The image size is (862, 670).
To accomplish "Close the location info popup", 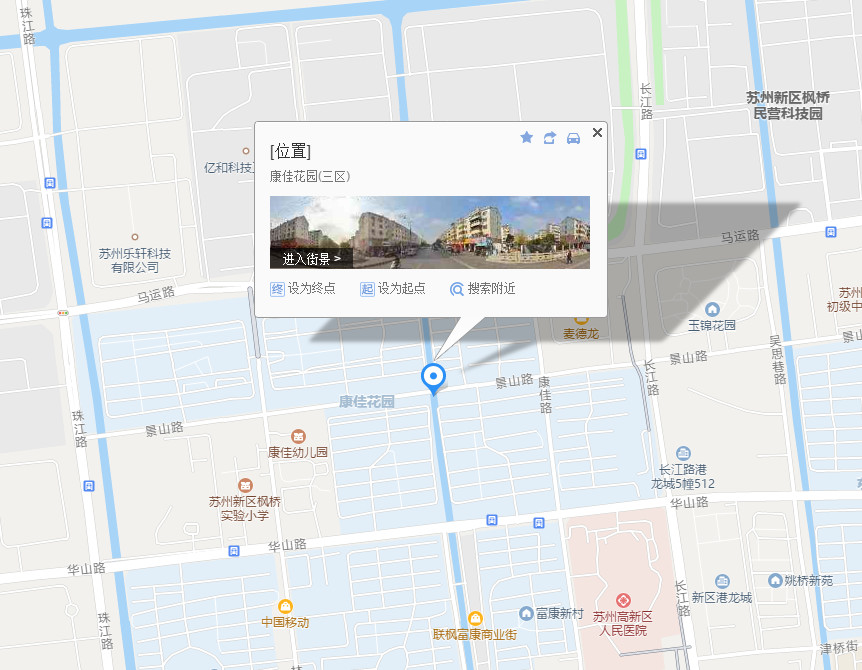I will click(597, 132).
